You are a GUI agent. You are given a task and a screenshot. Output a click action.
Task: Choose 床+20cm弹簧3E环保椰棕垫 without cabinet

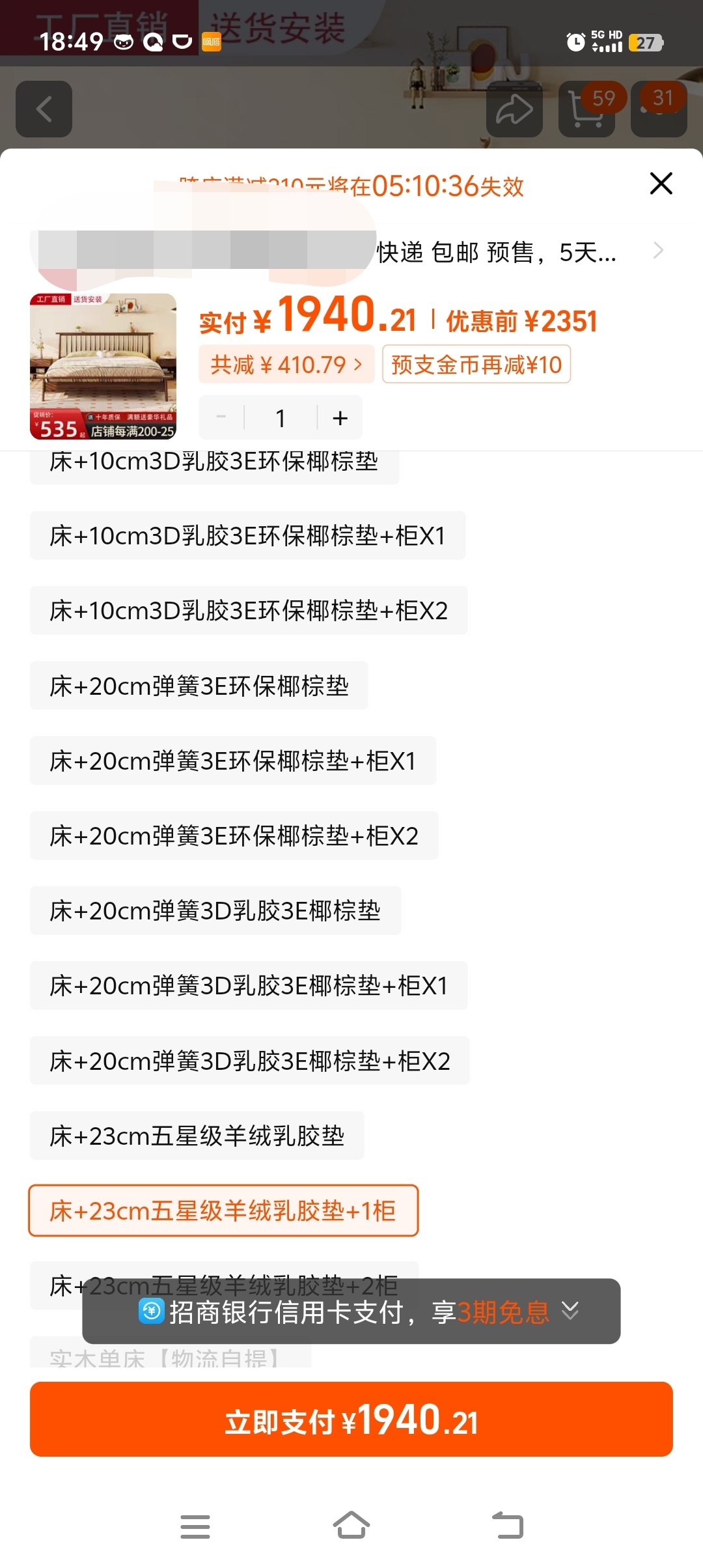pyautogui.click(x=199, y=686)
